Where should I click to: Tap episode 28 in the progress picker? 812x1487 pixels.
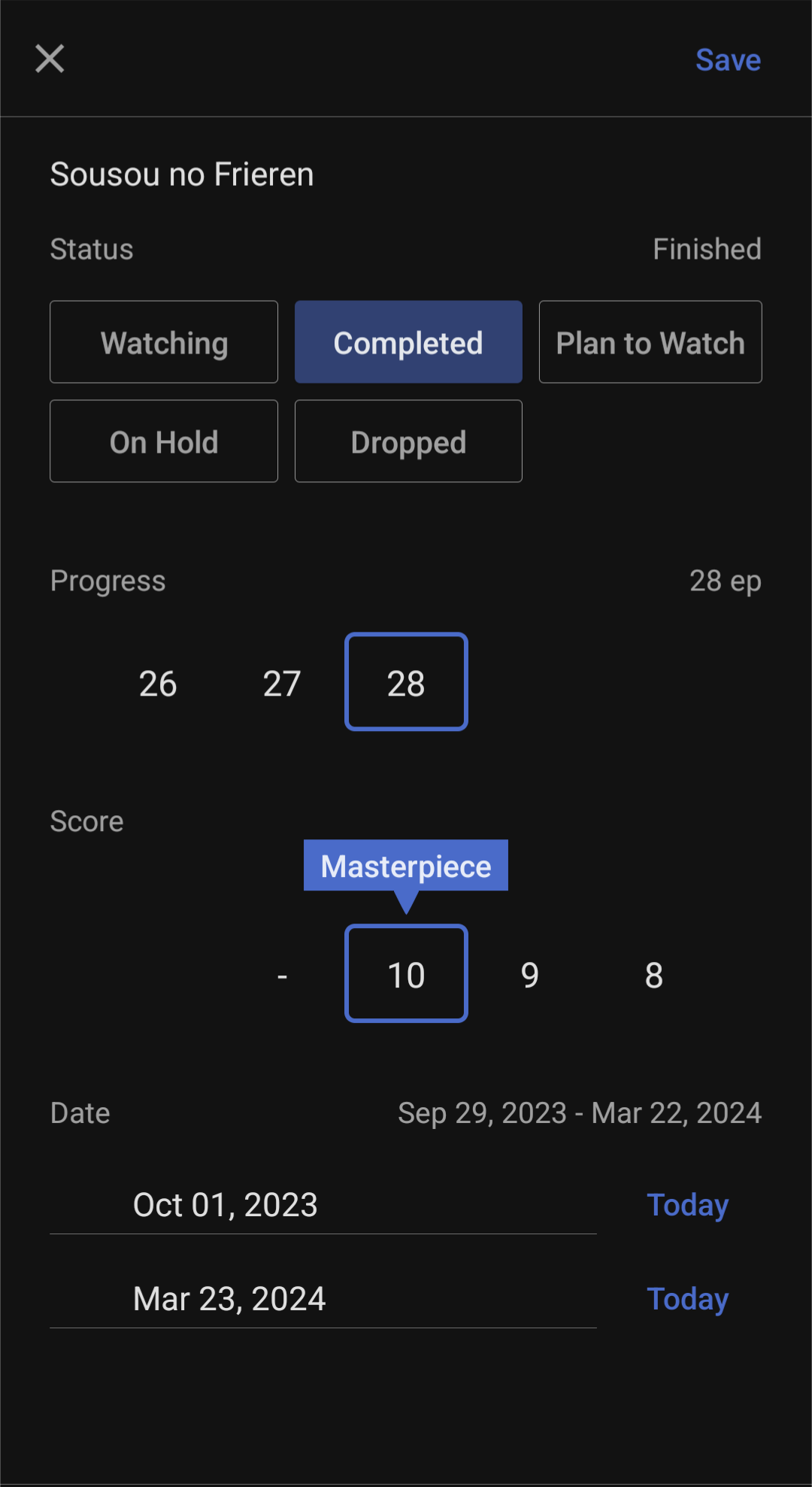(406, 683)
